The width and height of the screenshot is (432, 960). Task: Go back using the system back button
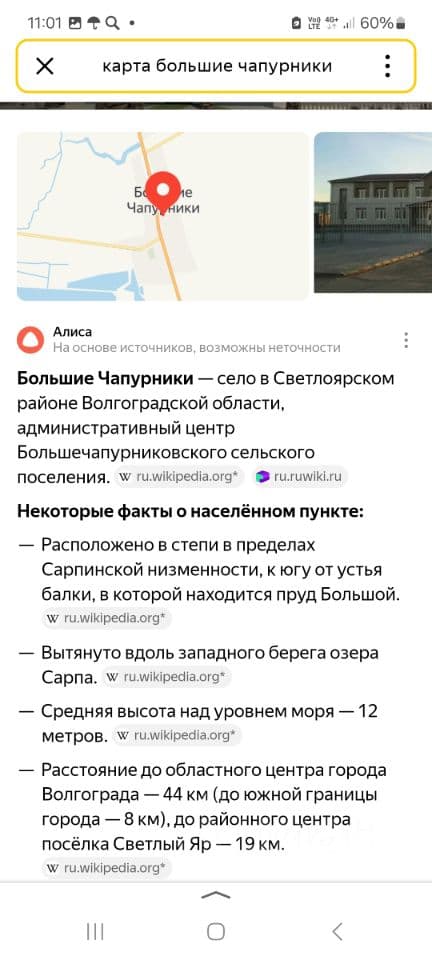pos(337,931)
